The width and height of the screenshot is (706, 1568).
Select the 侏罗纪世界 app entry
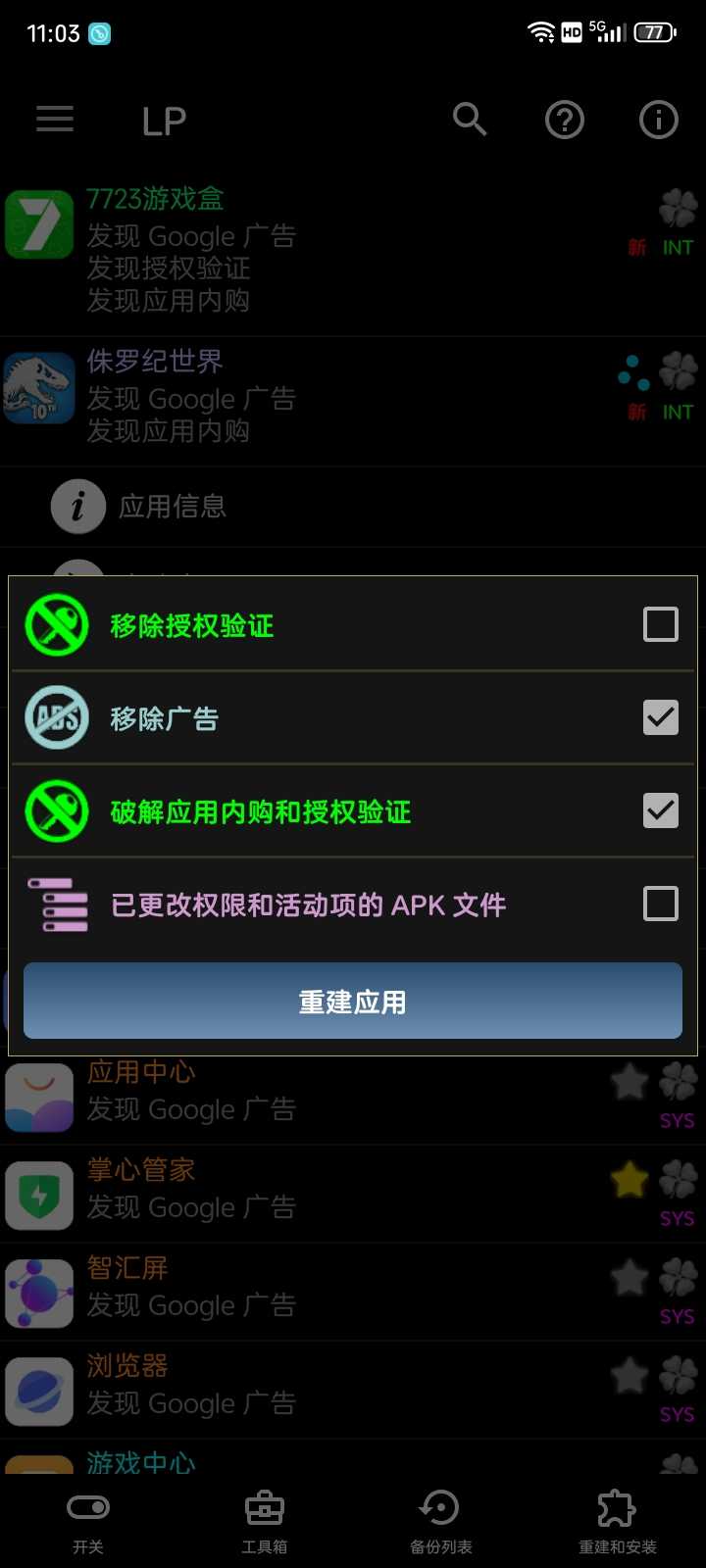coord(294,397)
